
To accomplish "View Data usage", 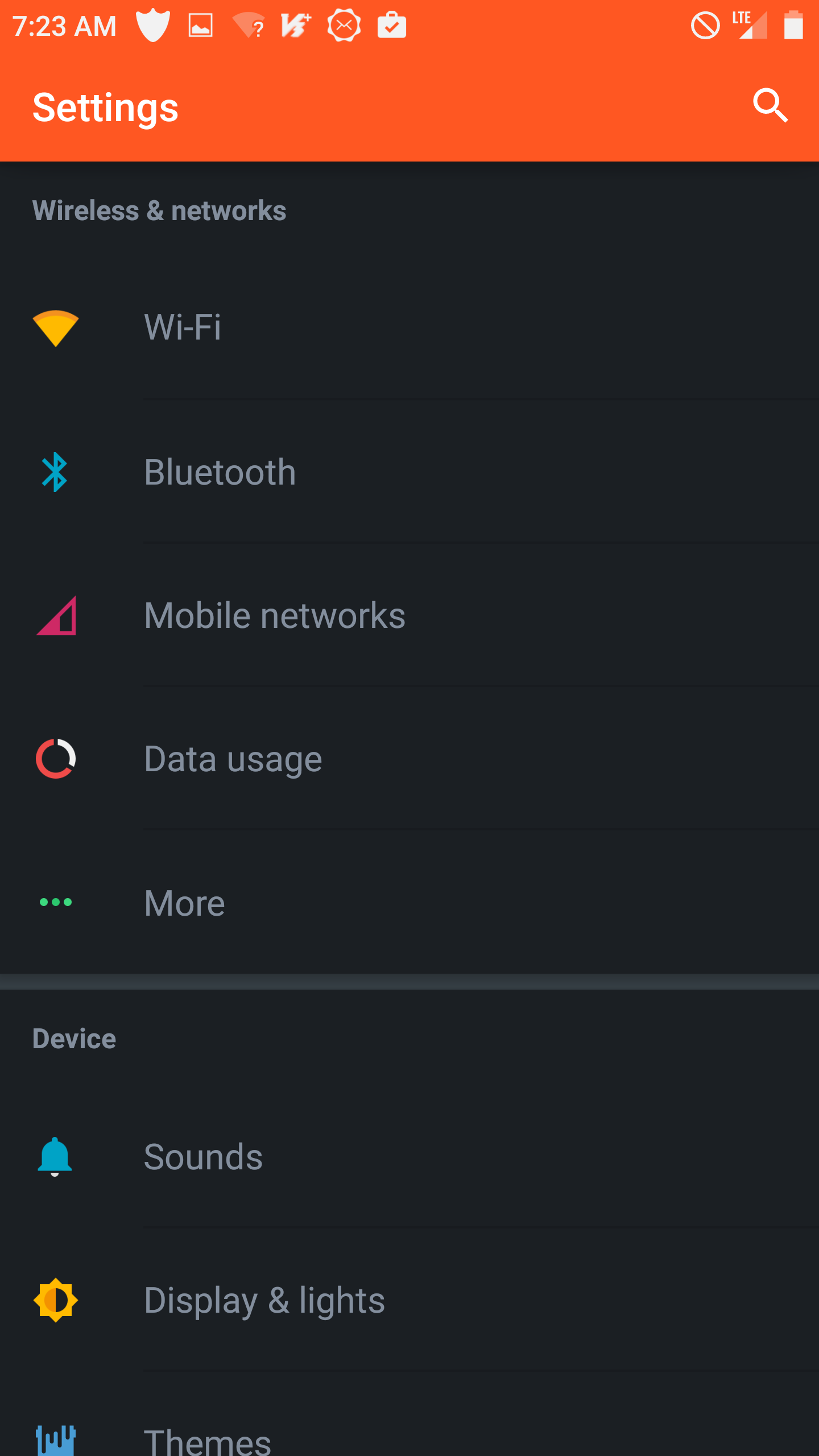I will click(233, 759).
